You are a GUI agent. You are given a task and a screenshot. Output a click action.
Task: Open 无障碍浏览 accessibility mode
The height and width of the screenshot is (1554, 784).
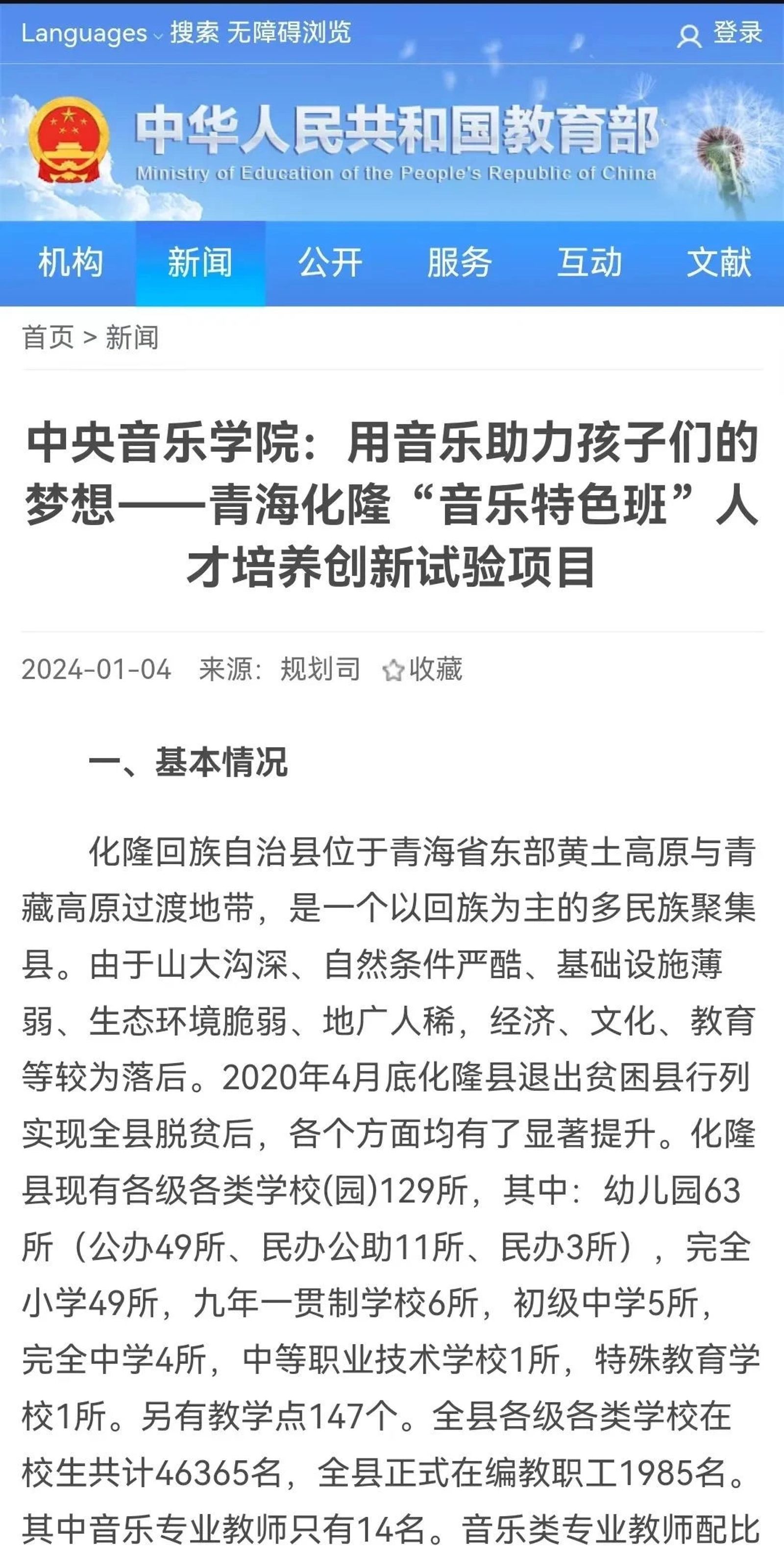(x=289, y=32)
